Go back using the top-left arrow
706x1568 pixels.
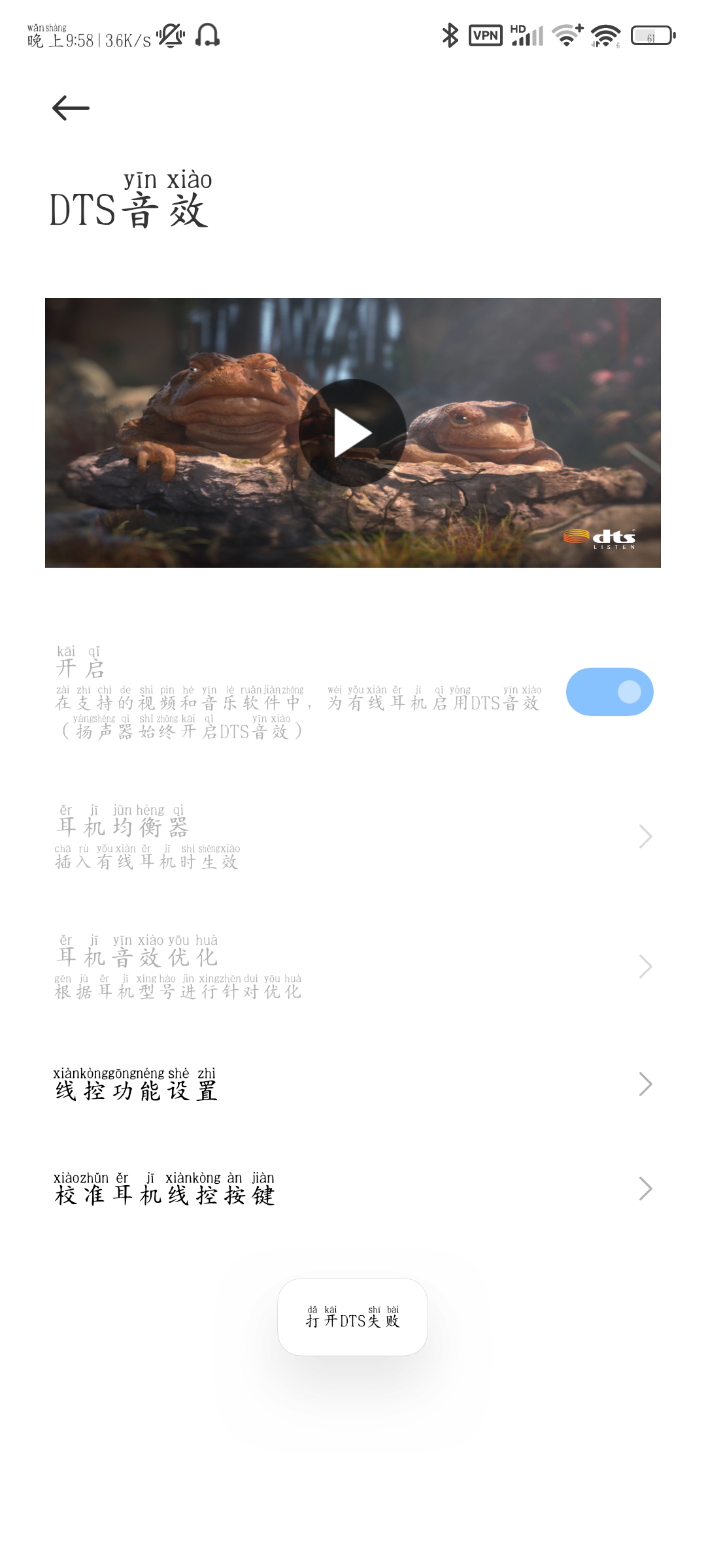(71, 108)
